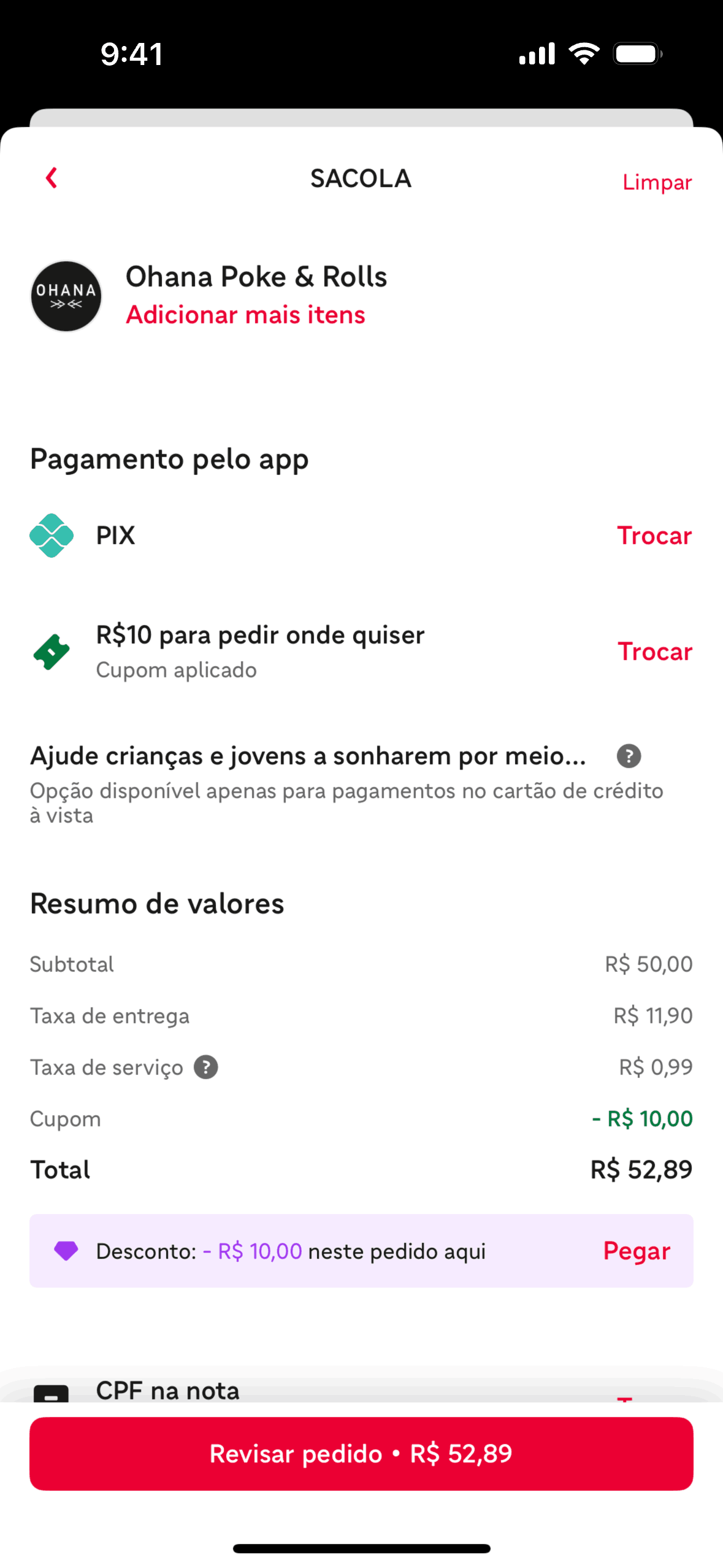Tap Limpar to clear the bag

pyautogui.click(x=656, y=182)
